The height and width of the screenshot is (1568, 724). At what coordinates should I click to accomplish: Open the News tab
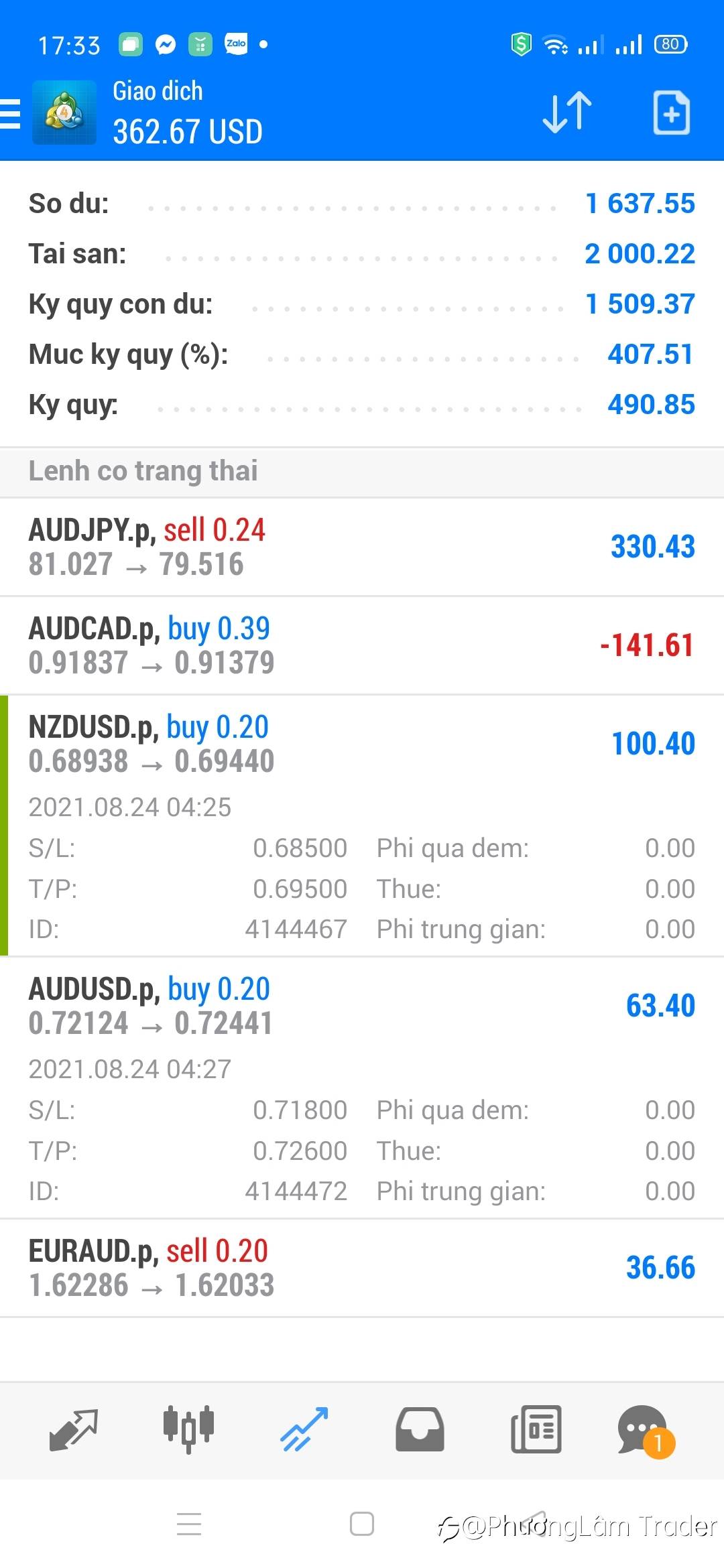coord(536,1429)
